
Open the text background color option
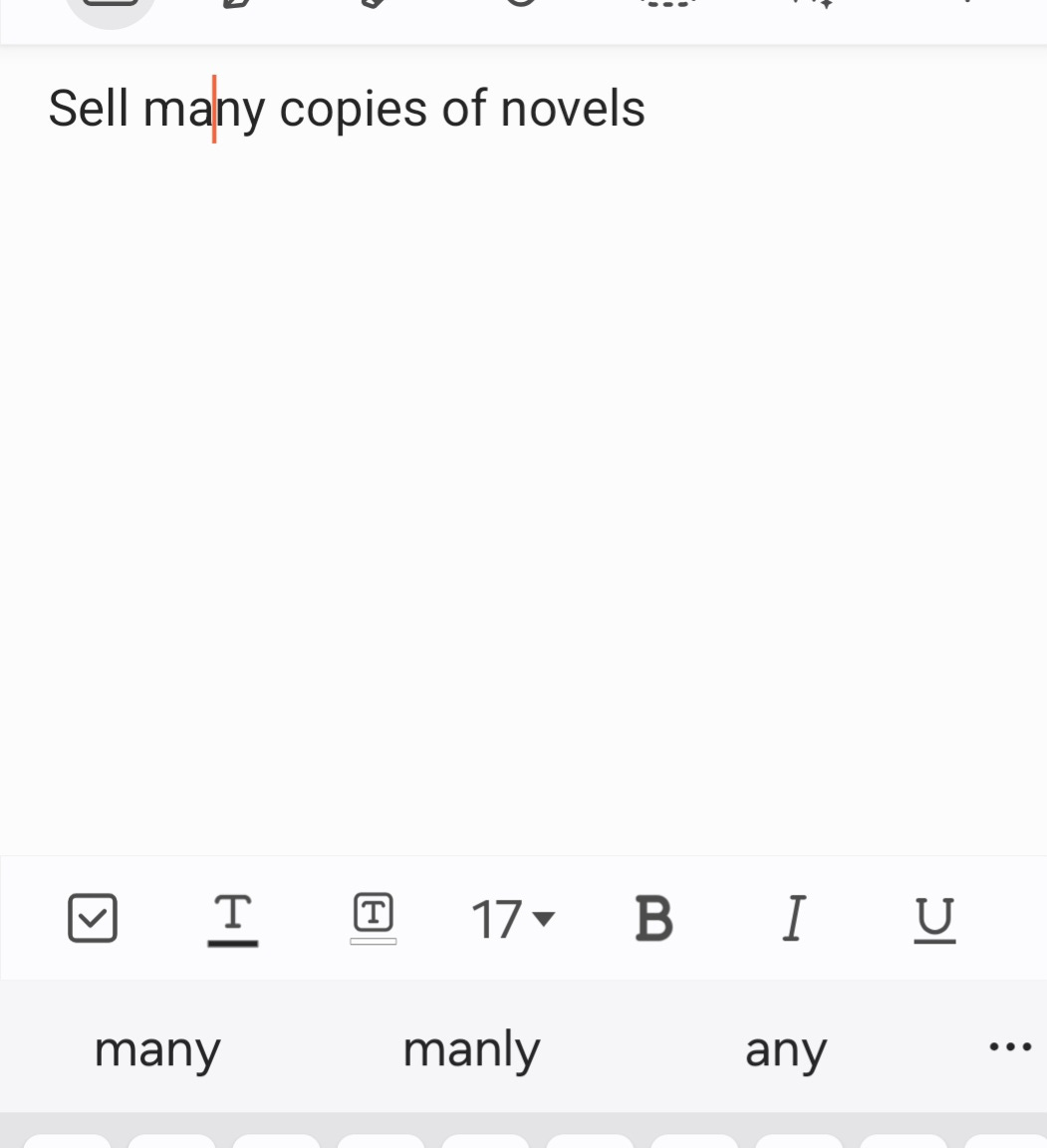point(374,918)
